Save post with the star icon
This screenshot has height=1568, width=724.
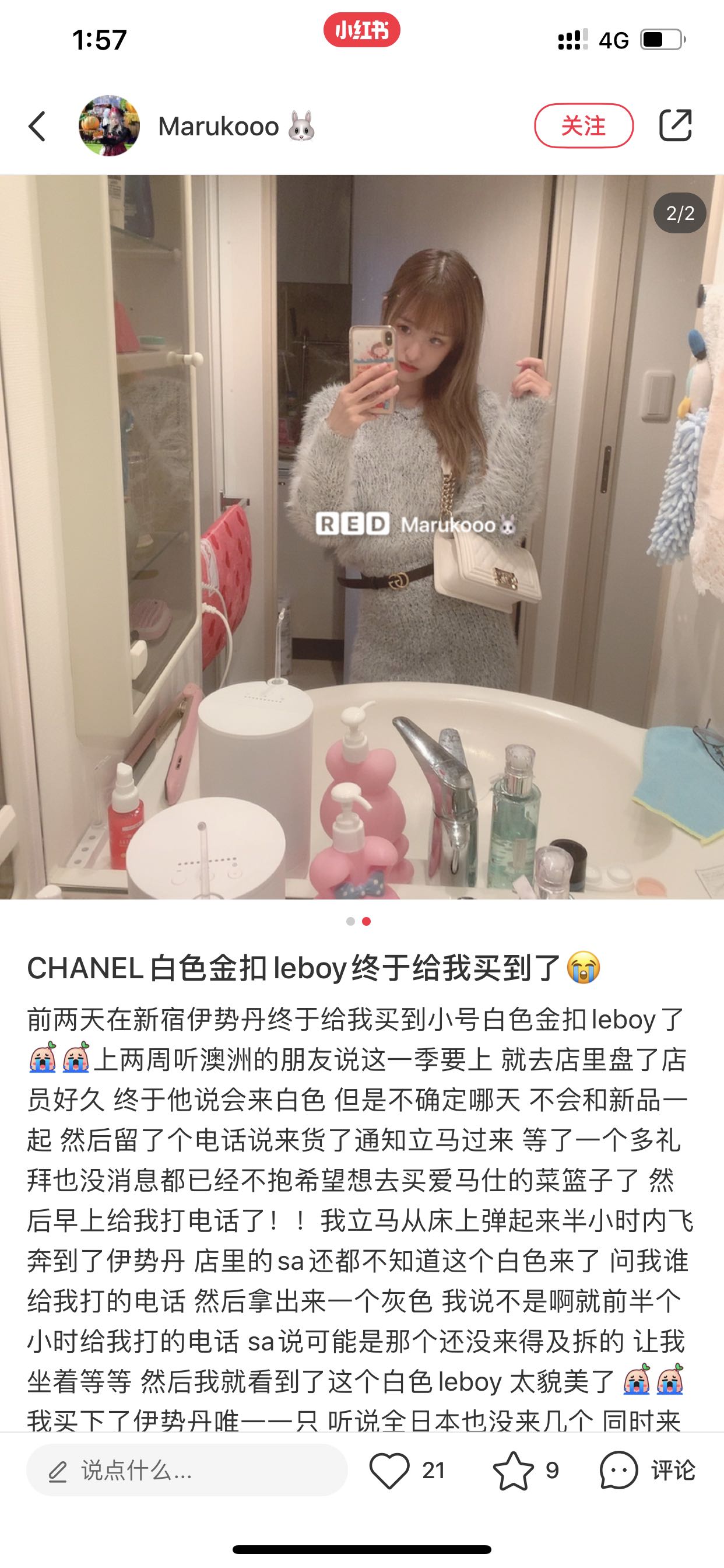(x=513, y=1471)
